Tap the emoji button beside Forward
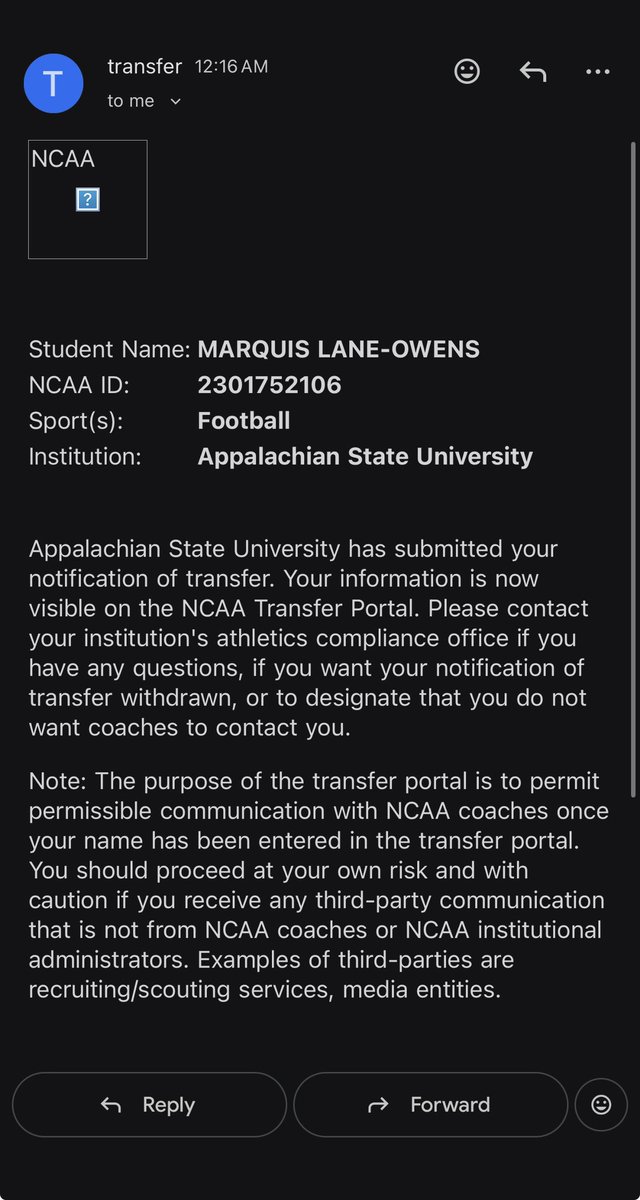Image resolution: width=640 pixels, height=1200 pixels. 601,1105
